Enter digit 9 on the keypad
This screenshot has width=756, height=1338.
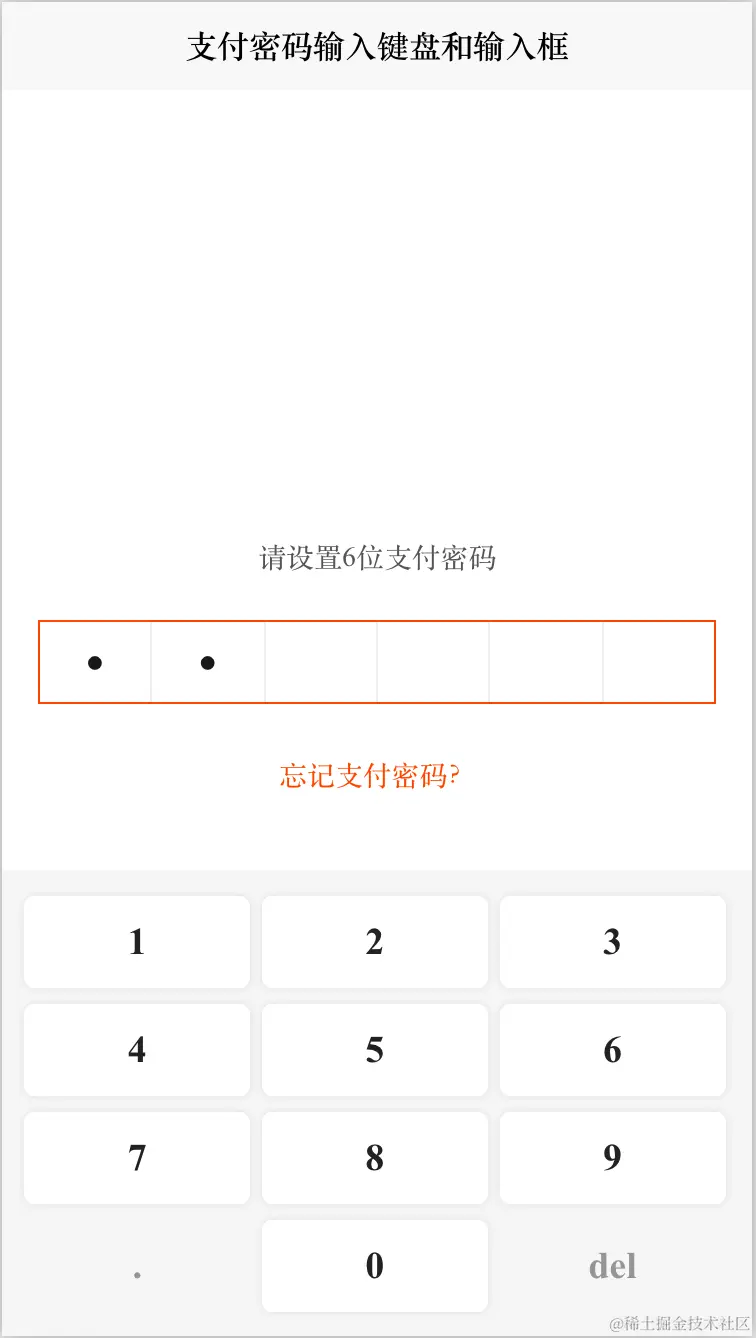612,1158
